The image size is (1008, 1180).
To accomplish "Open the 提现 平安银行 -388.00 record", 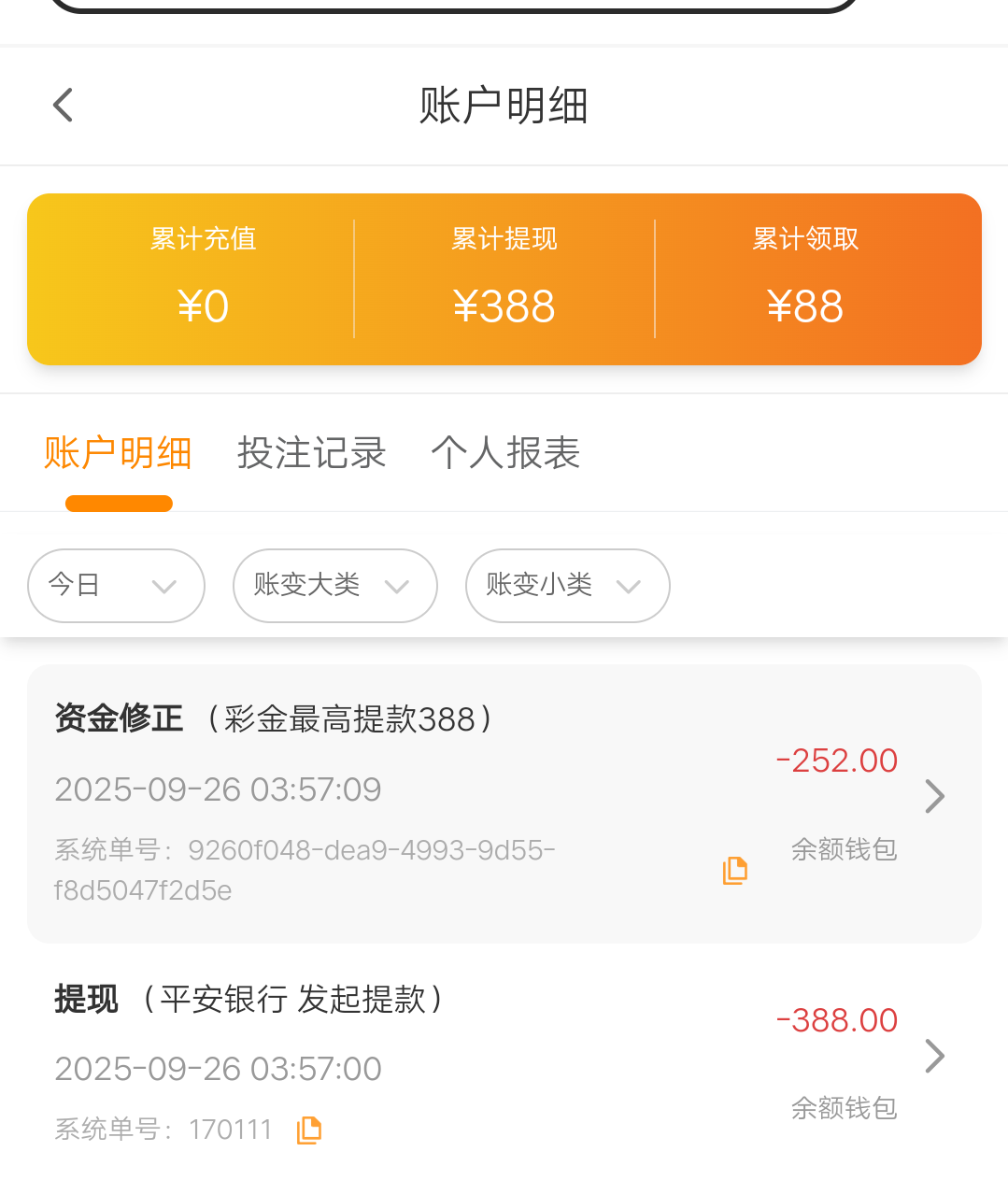I will pos(934,1056).
